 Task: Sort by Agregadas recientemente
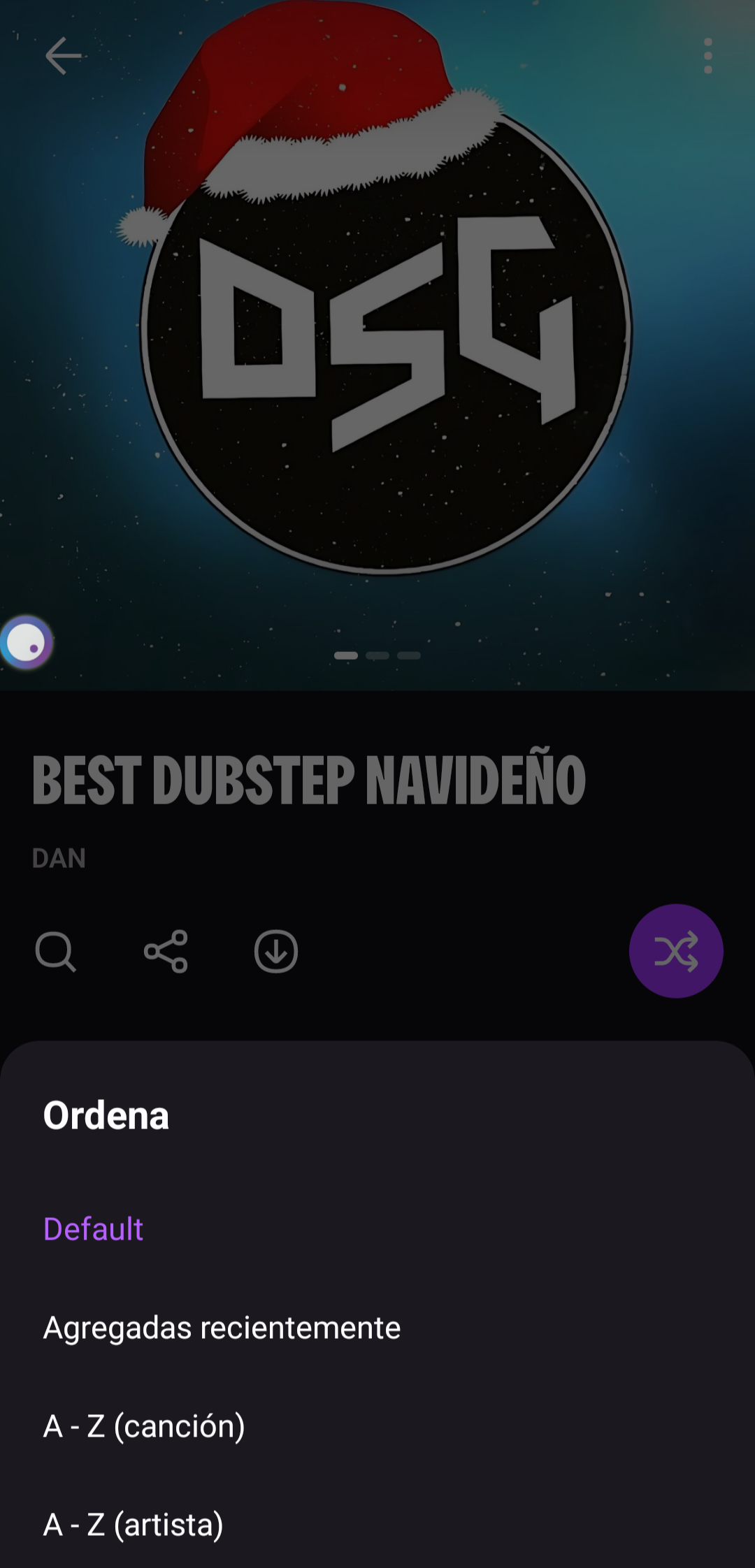222,1328
